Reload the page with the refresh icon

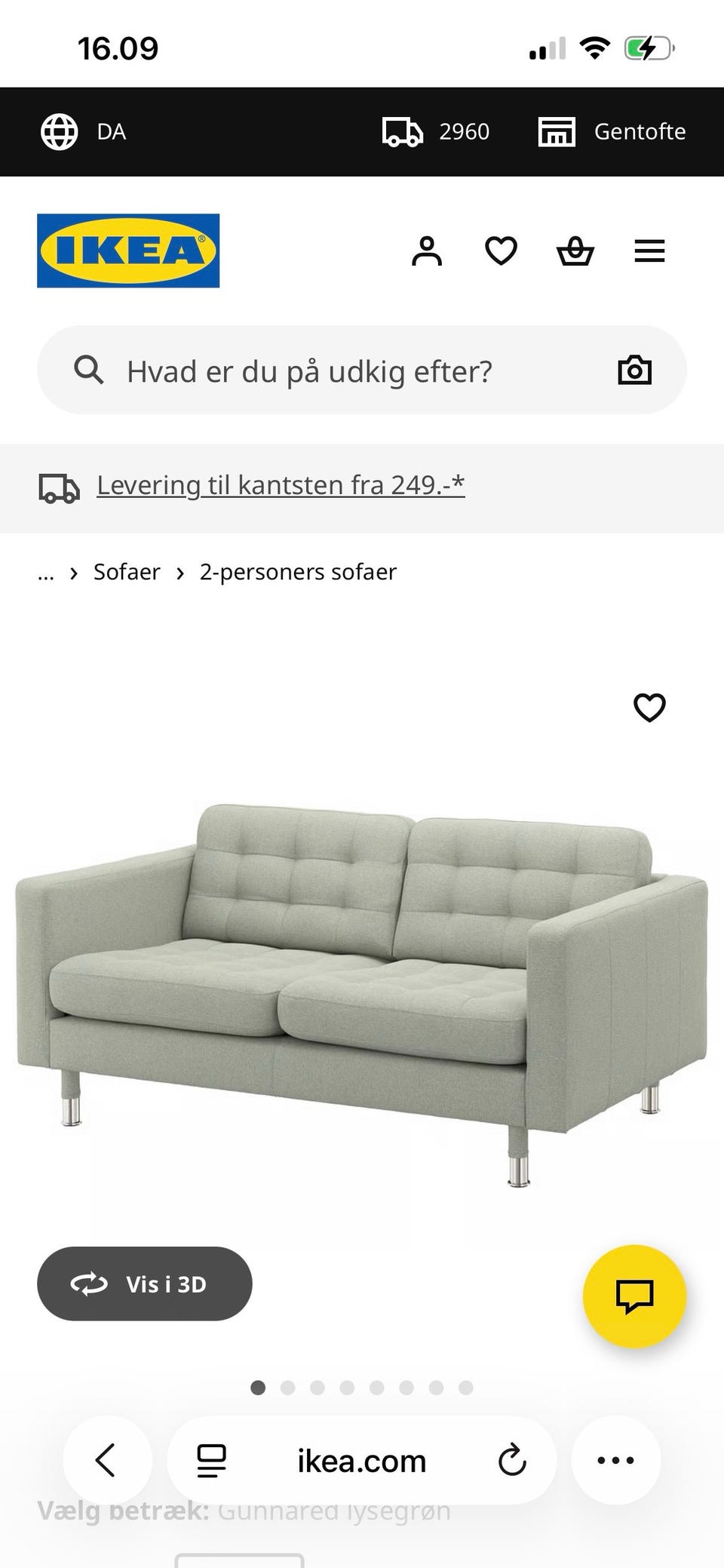[512, 1459]
